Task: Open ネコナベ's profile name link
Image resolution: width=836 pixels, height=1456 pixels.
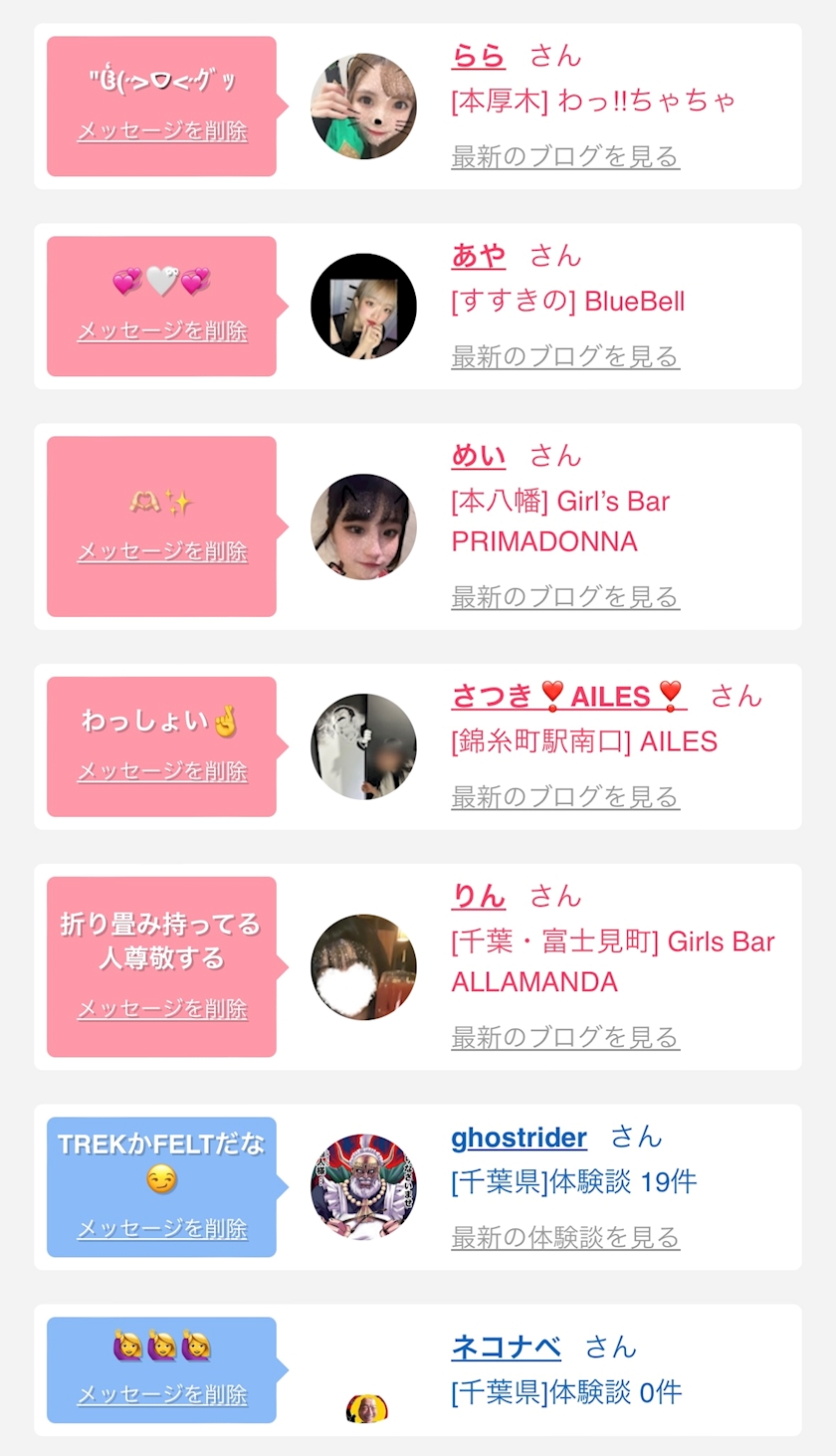Action: [x=506, y=1347]
